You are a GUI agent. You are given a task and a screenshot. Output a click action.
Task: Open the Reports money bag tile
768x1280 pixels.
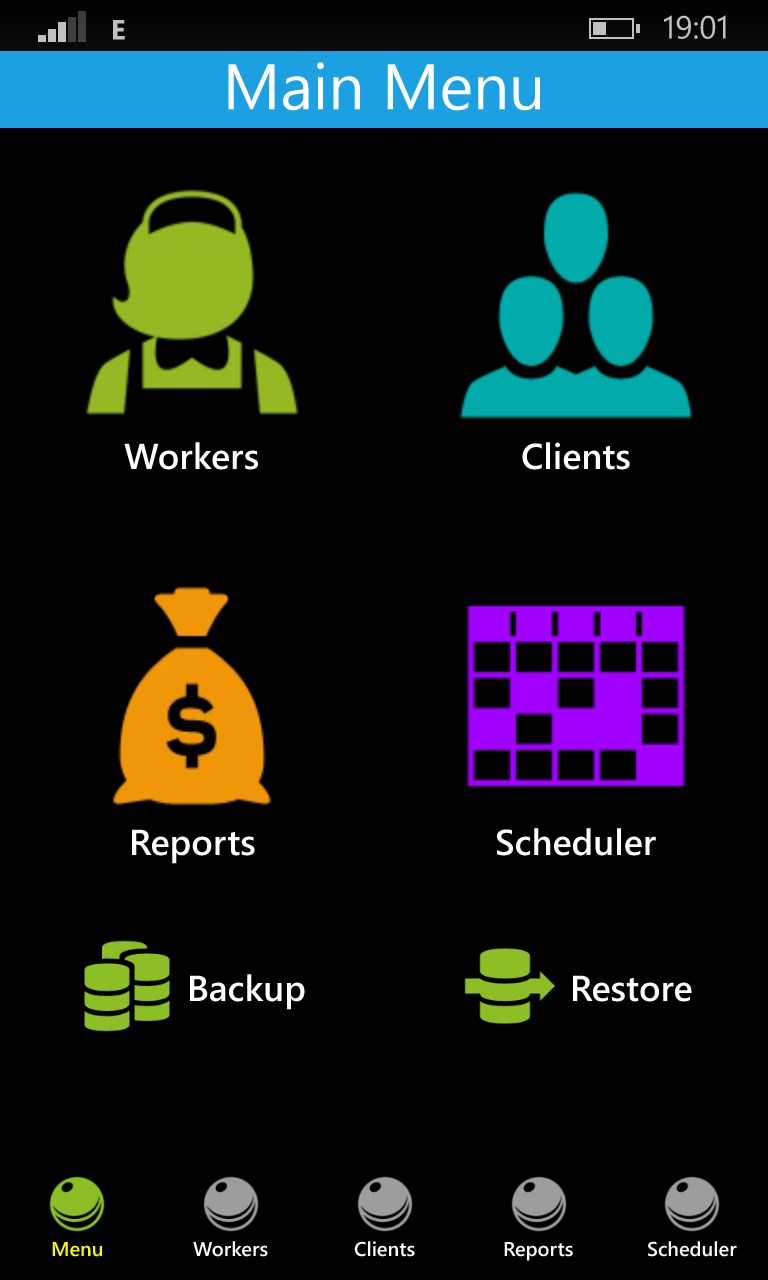pyautogui.click(x=192, y=720)
